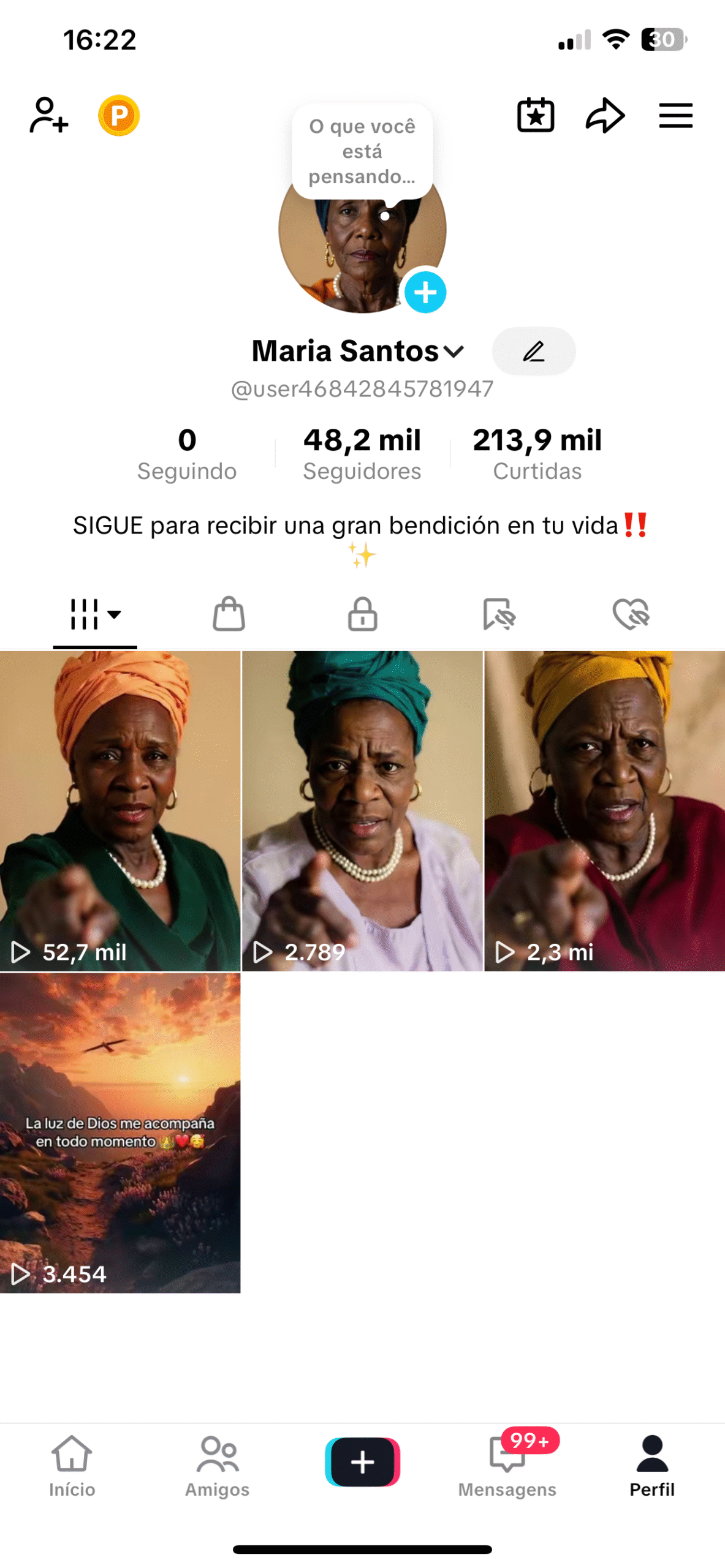
Task: View the 48,2 mil Seguidores list
Action: tap(362, 454)
